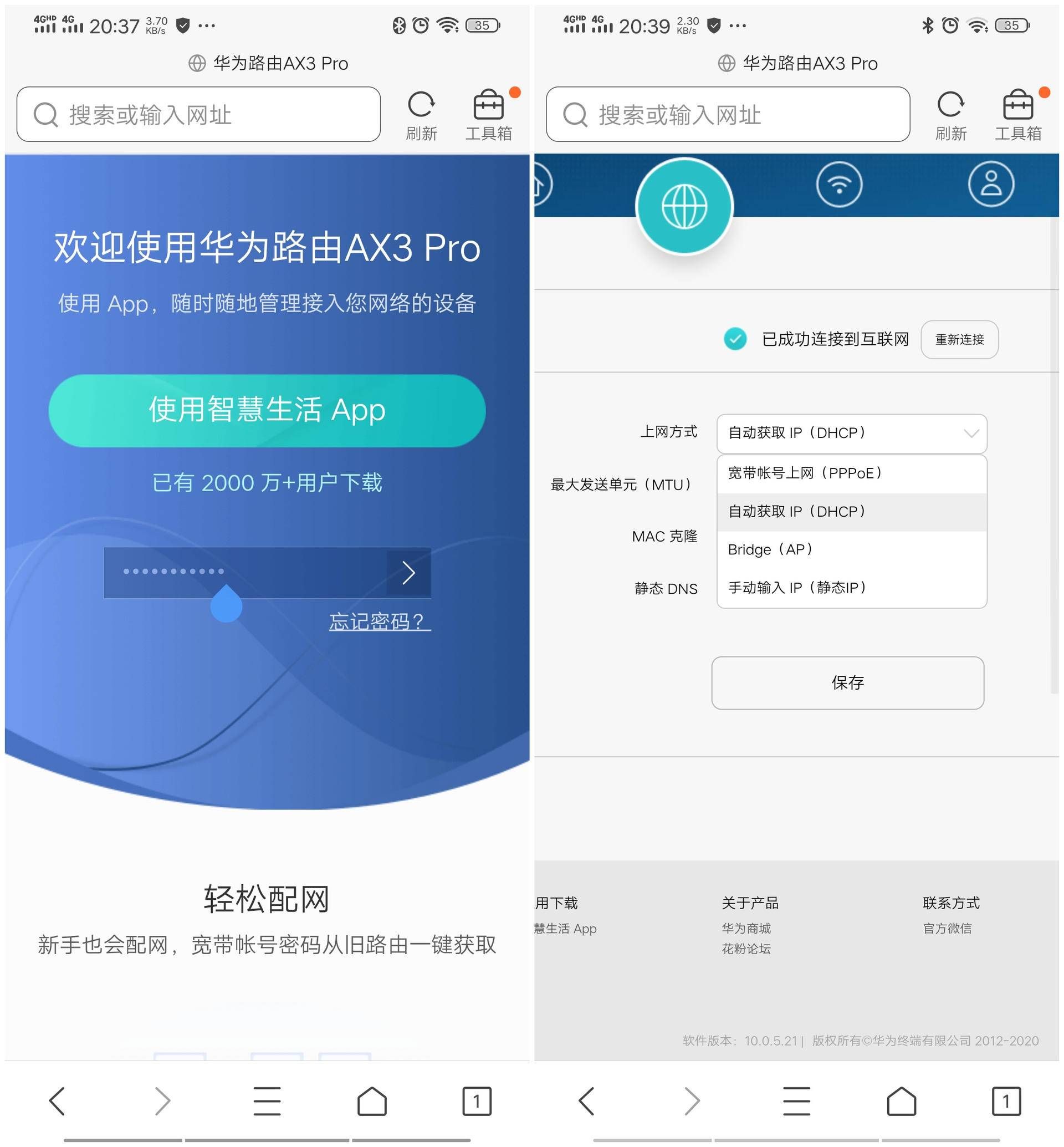Open the 华为商城 link
Viewport: 1064px width, 1147px height.
pos(746,928)
